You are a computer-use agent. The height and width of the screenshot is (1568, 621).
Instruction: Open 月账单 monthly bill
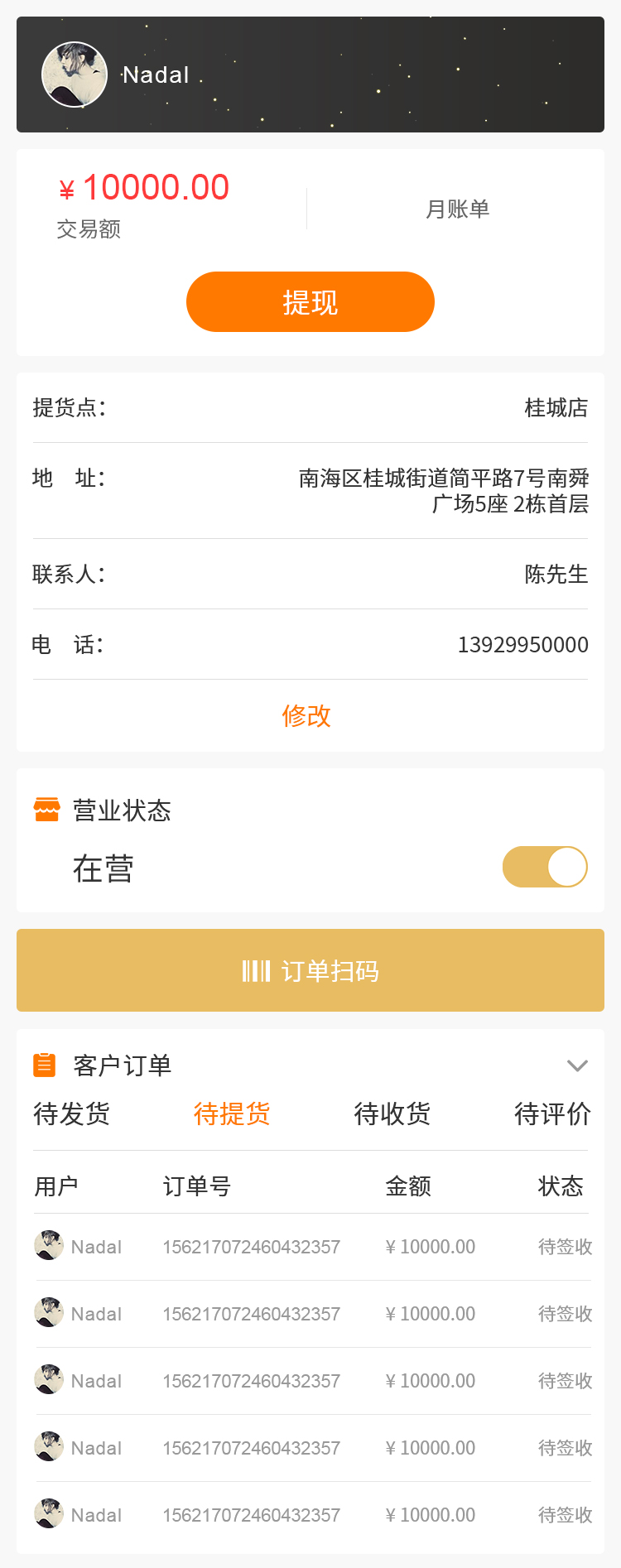457,209
